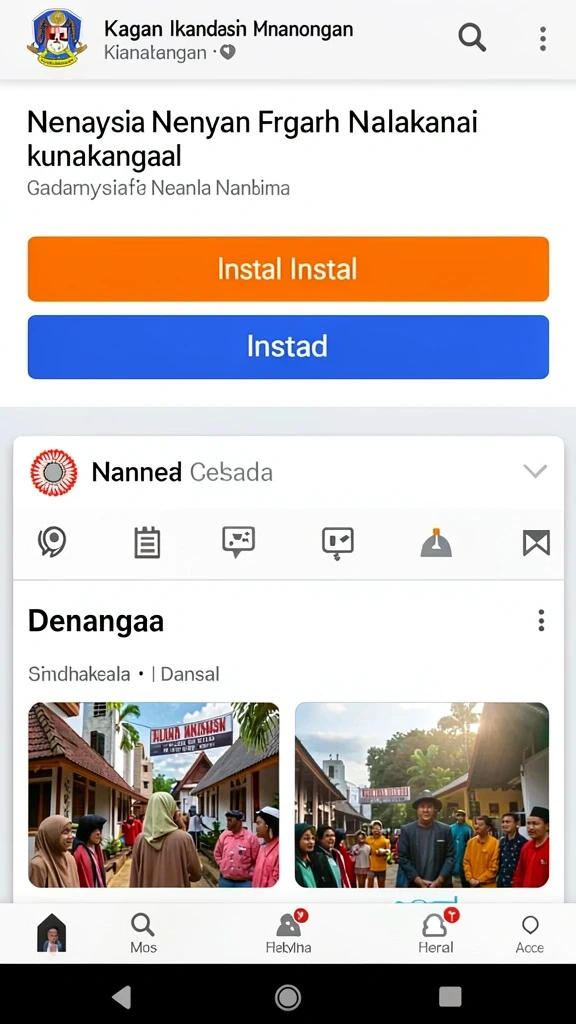The height and width of the screenshot is (1024, 576).
Task: Switch to the Acce tab
Action: pos(530,934)
